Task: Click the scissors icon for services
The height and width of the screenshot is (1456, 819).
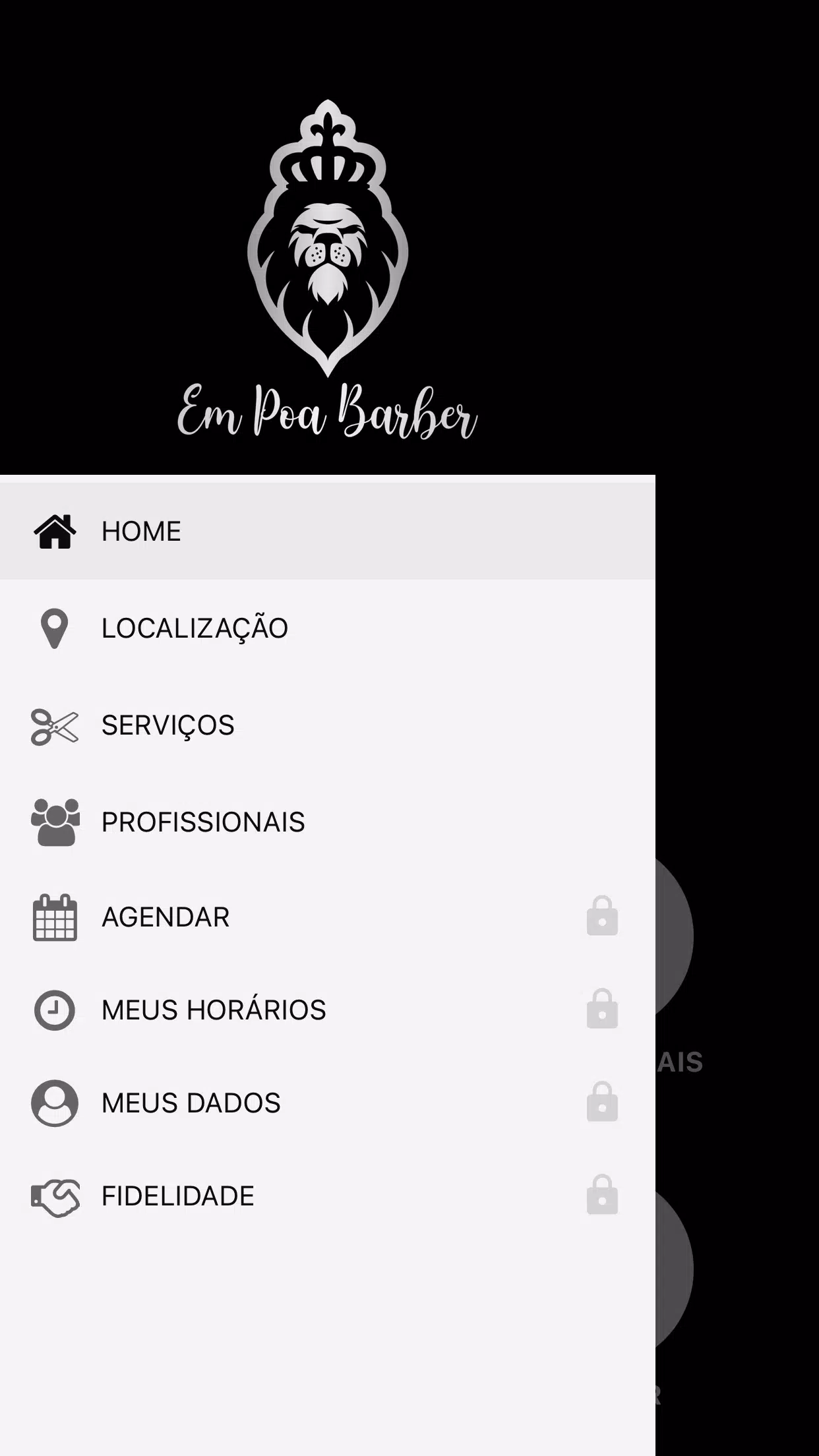Action: (55, 725)
